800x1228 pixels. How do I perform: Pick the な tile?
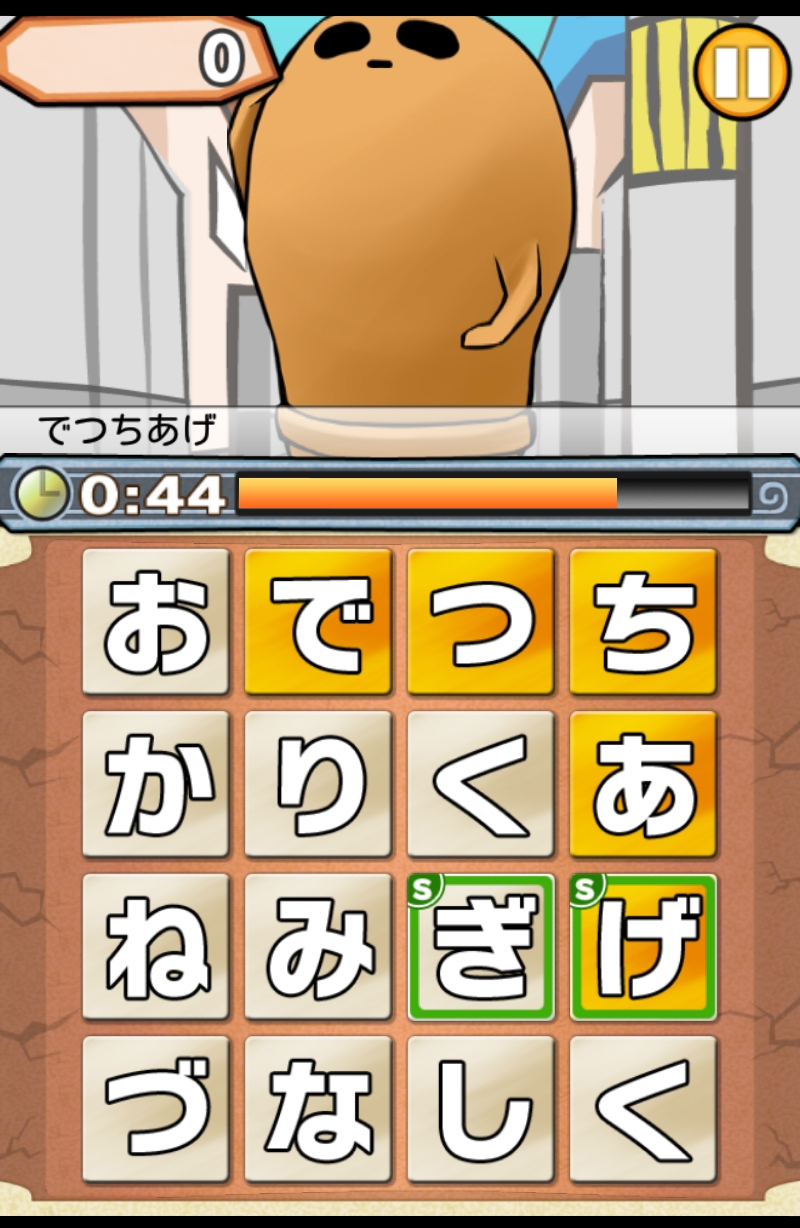point(318,1109)
